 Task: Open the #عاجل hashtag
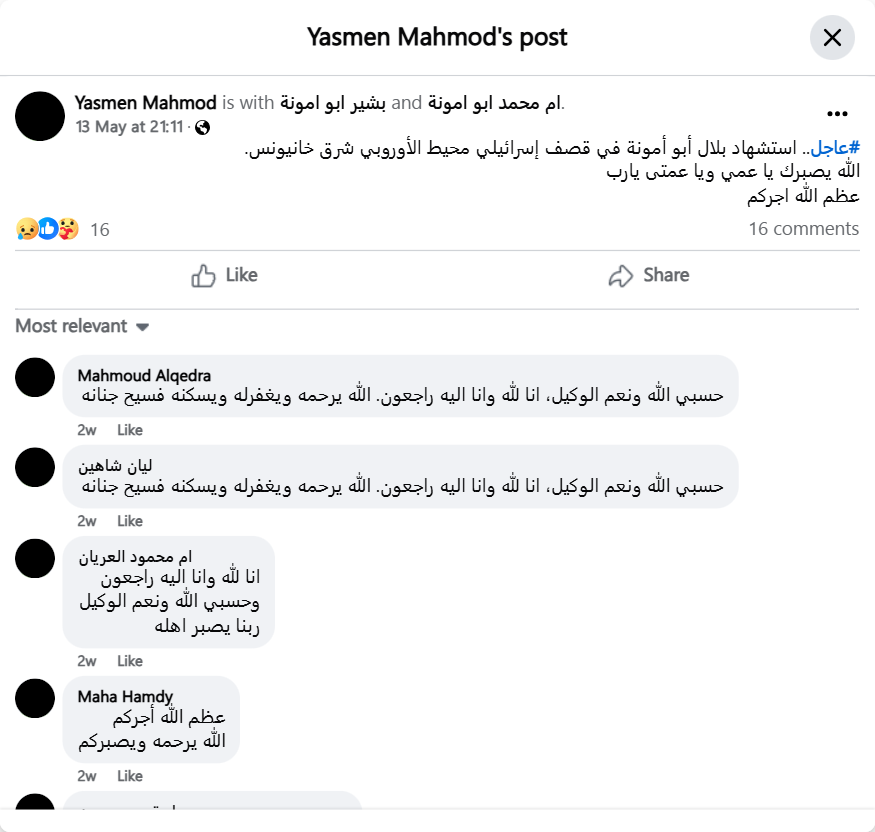[834, 148]
